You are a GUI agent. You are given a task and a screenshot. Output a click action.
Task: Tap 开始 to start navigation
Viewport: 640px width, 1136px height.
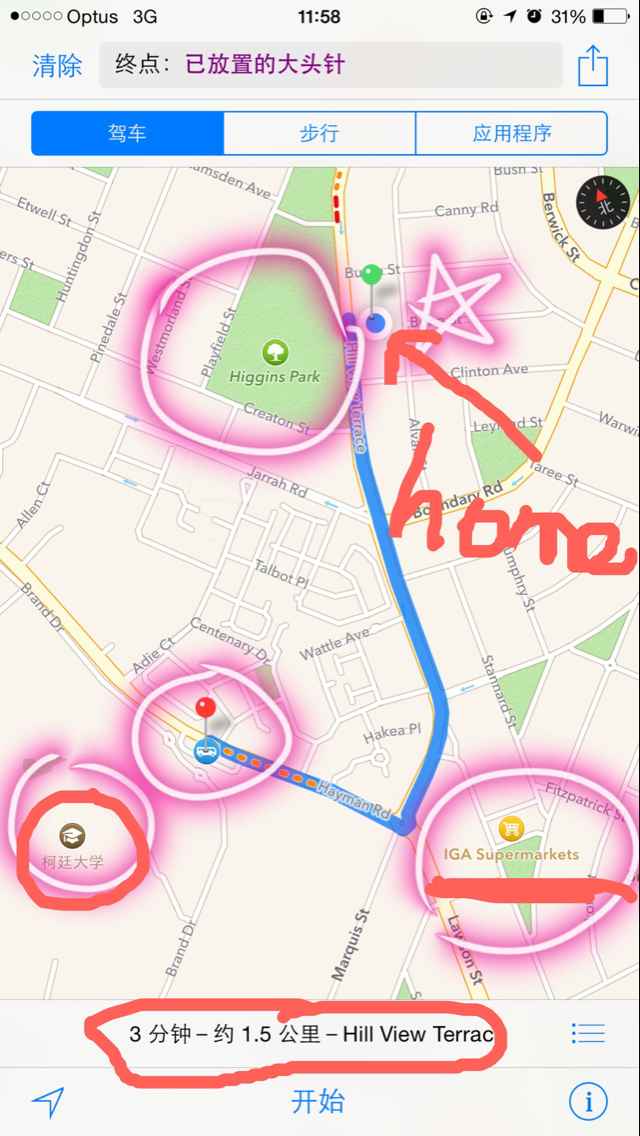pyautogui.click(x=318, y=1102)
